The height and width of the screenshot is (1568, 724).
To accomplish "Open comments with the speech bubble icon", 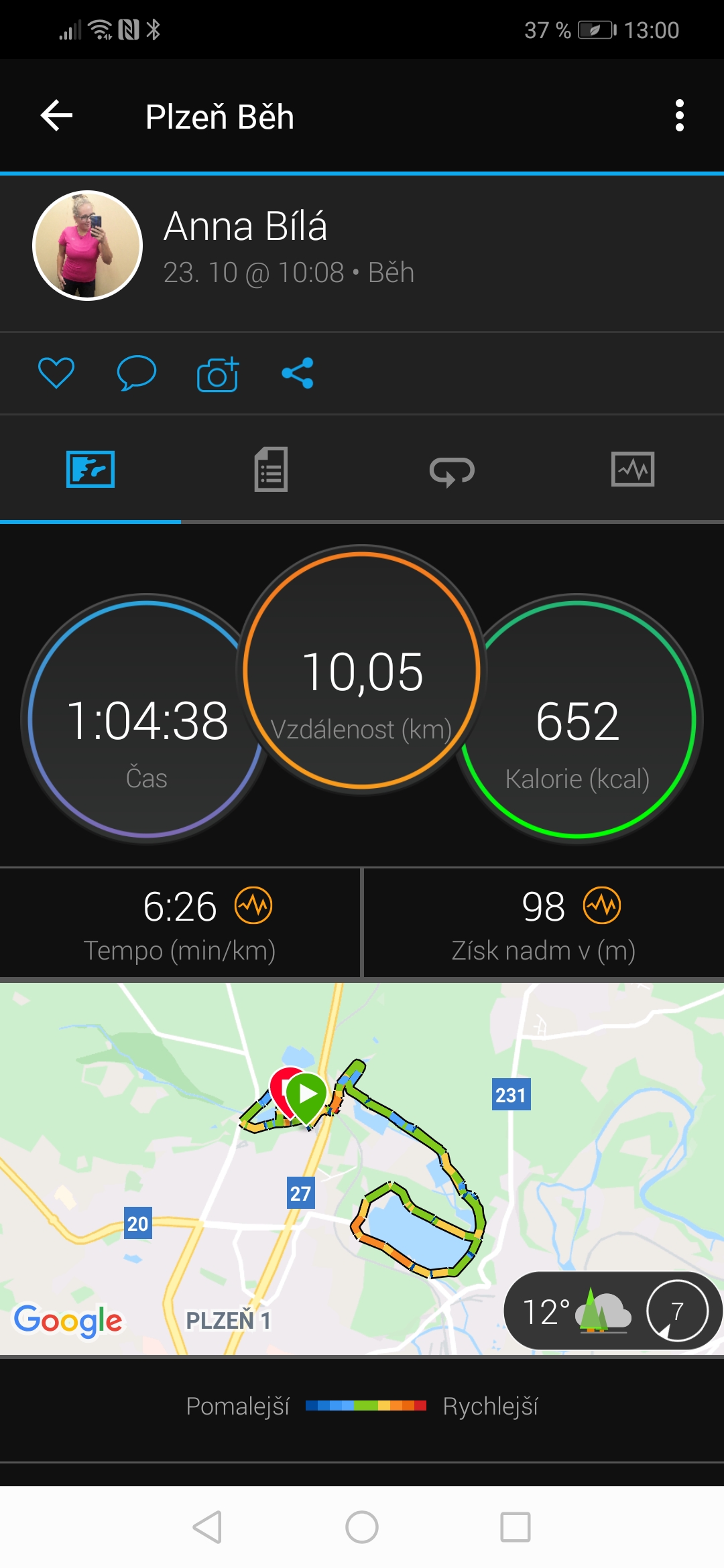I will (136, 373).
